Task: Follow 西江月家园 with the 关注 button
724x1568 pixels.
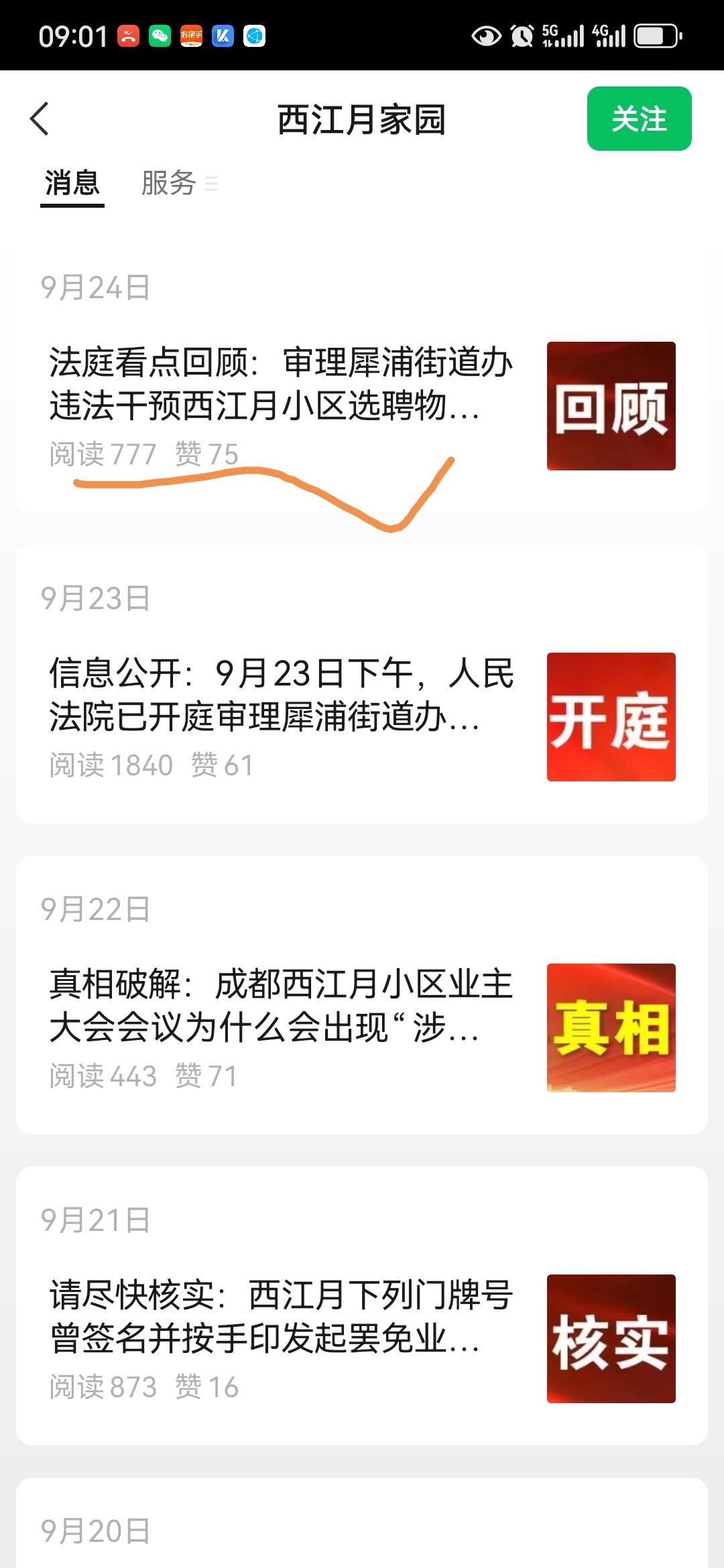Action: pyautogui.click(x=639, y=119)
